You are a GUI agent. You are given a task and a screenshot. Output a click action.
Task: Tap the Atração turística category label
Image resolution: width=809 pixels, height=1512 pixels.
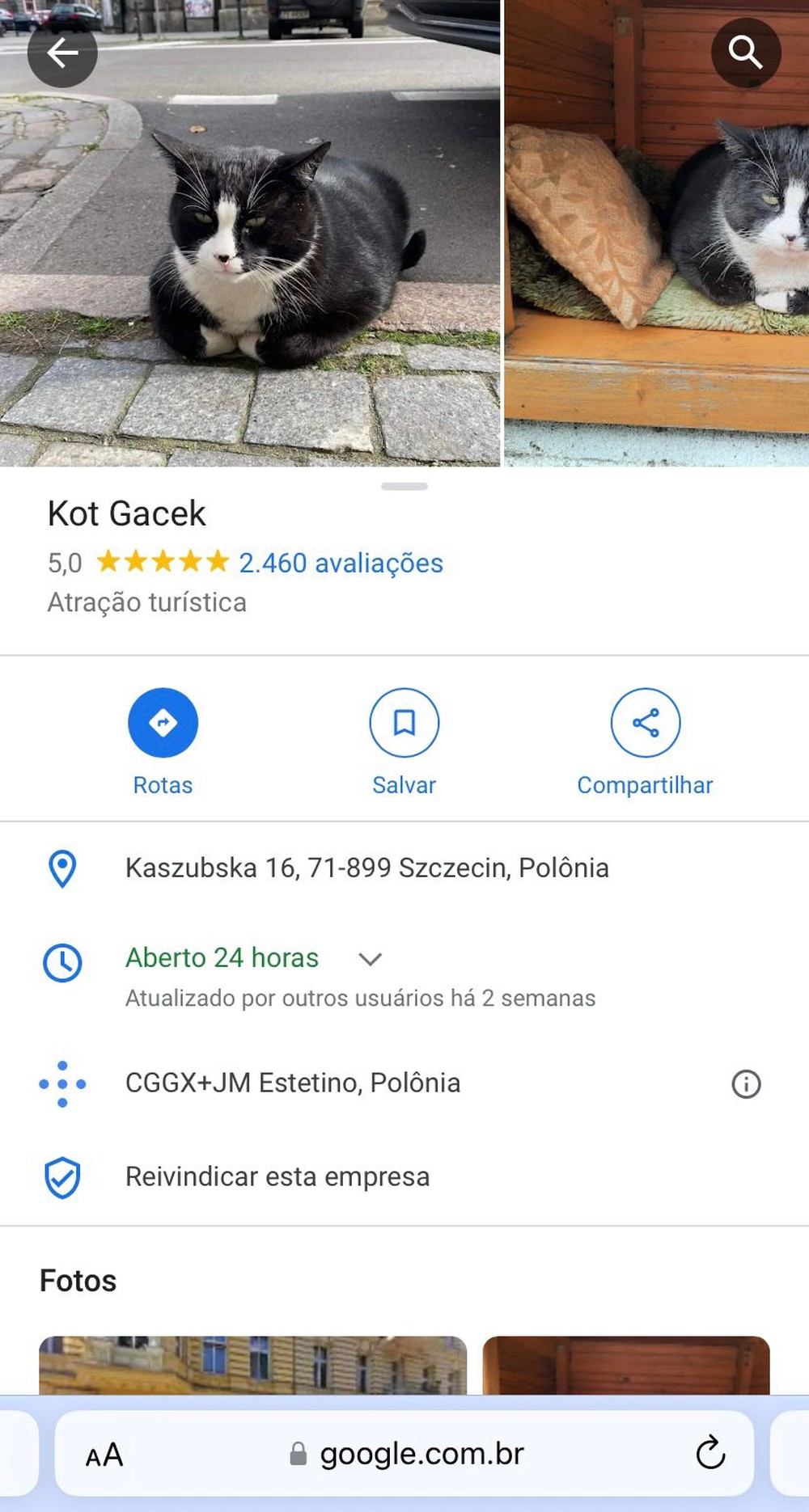point(146,602)
